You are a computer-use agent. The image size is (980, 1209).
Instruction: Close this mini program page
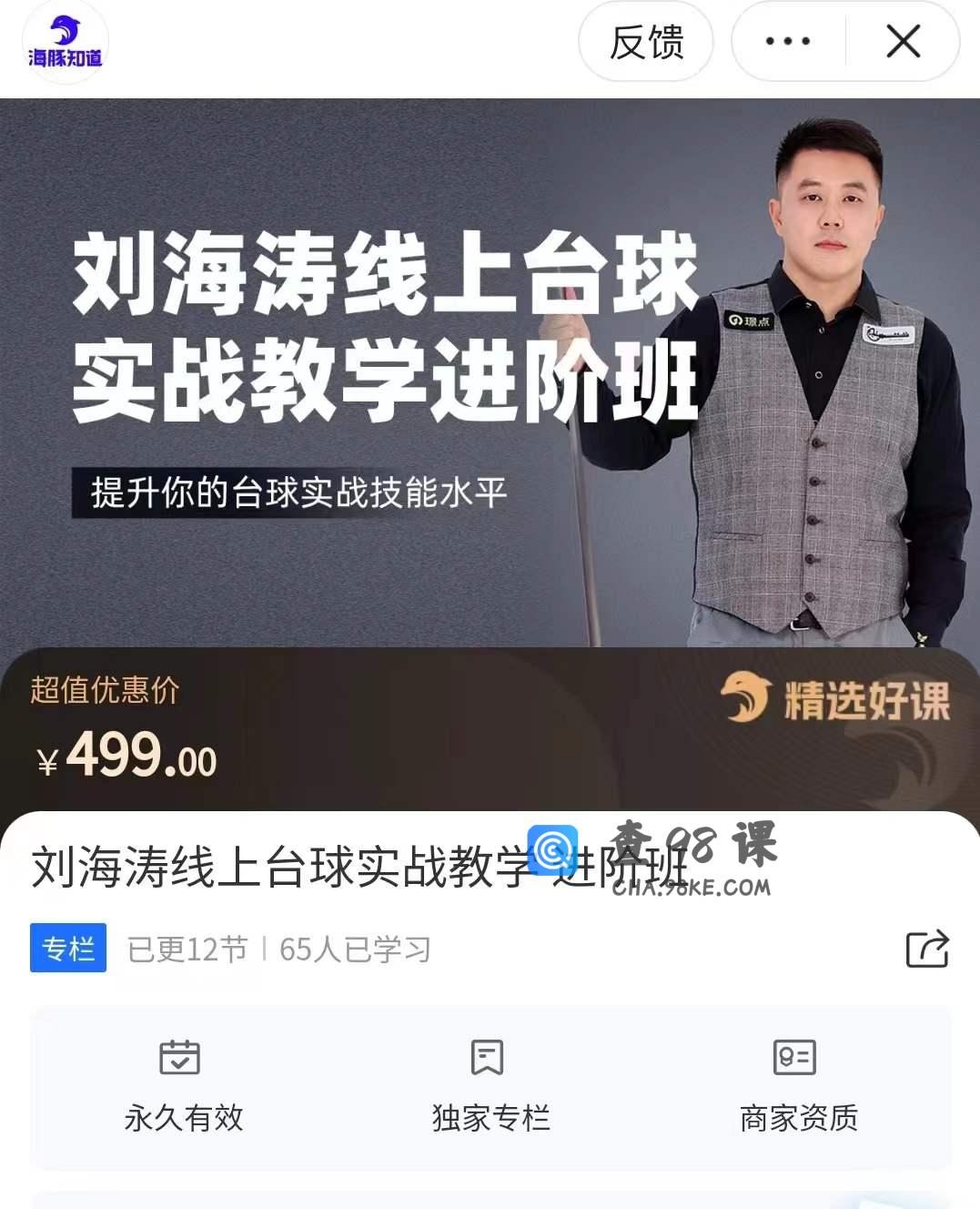click(x=903, y=42)
